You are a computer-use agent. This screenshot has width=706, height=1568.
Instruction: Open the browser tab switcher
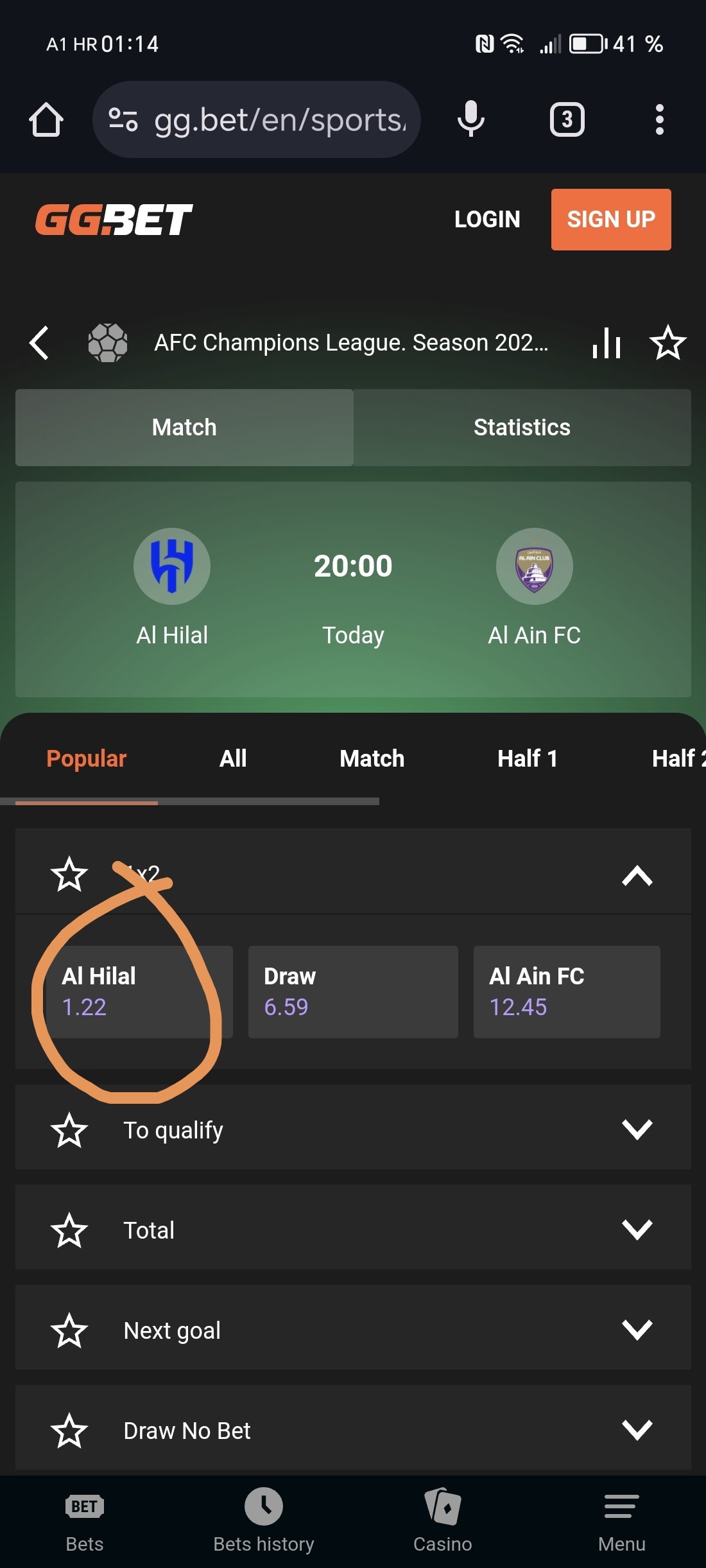tap(567, 119)
